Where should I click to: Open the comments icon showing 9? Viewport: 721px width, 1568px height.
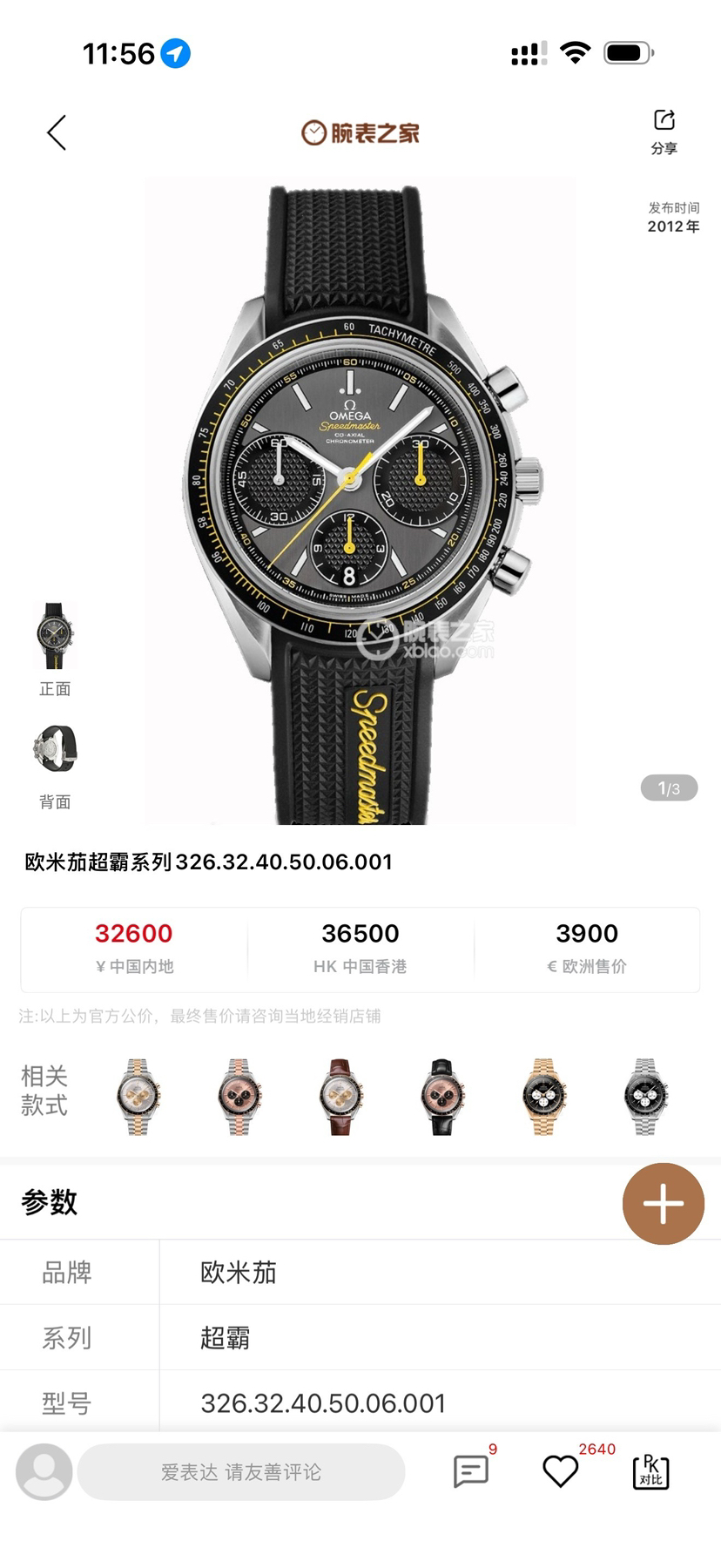[x=471, y=1471]
